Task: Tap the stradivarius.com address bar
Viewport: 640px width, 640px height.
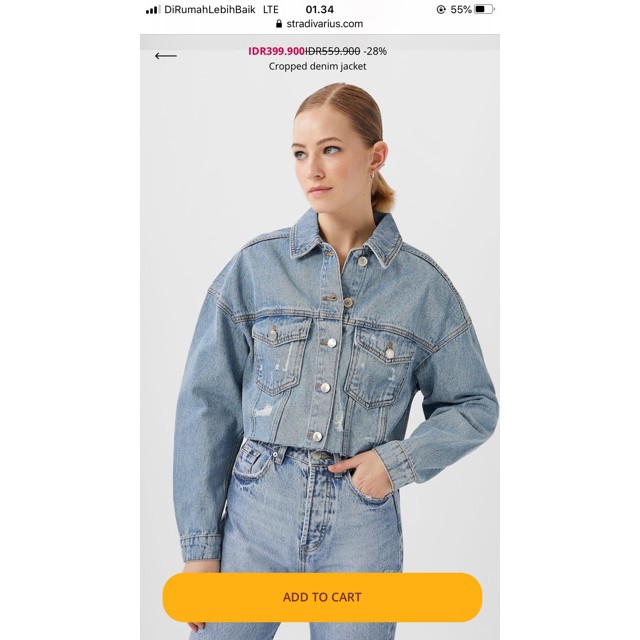Action: tap(320, 24)
